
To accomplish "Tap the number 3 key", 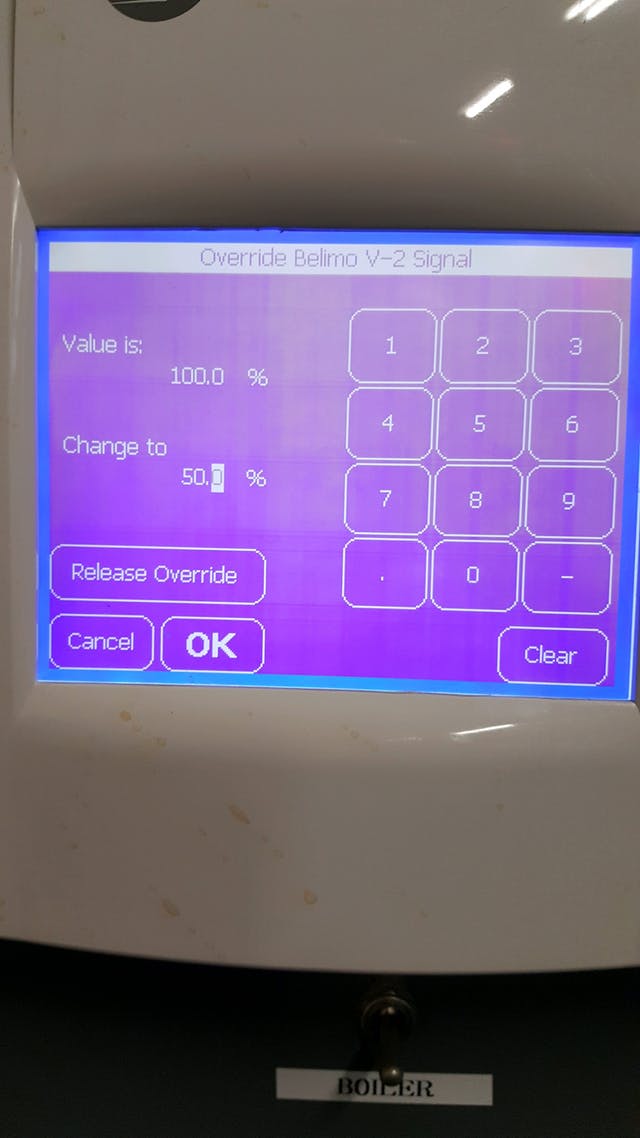I will point(576,347).
